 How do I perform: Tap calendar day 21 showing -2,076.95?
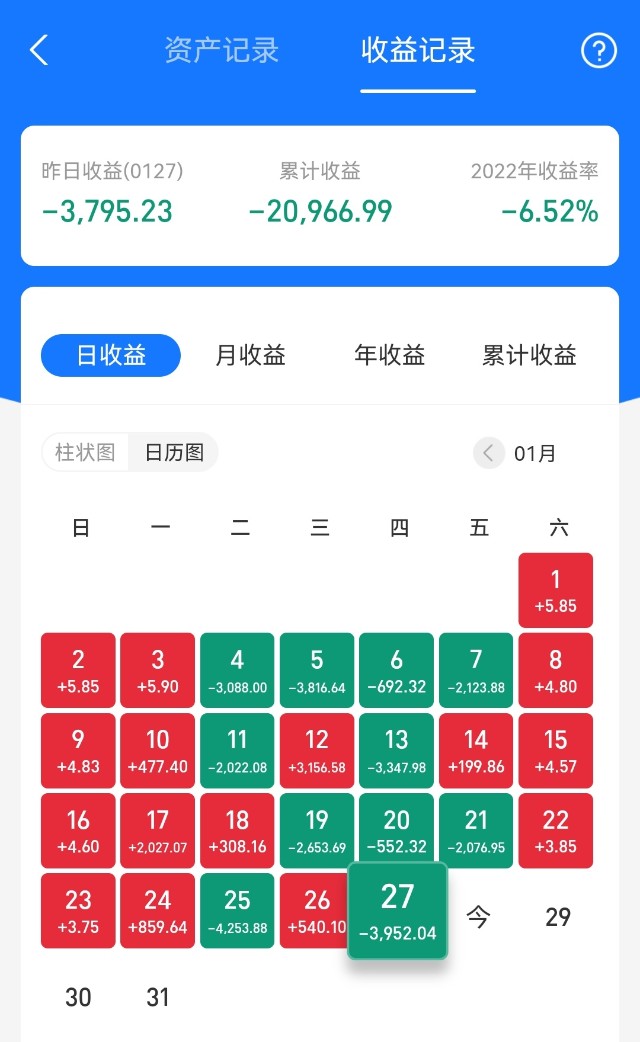tap(476, 831)
